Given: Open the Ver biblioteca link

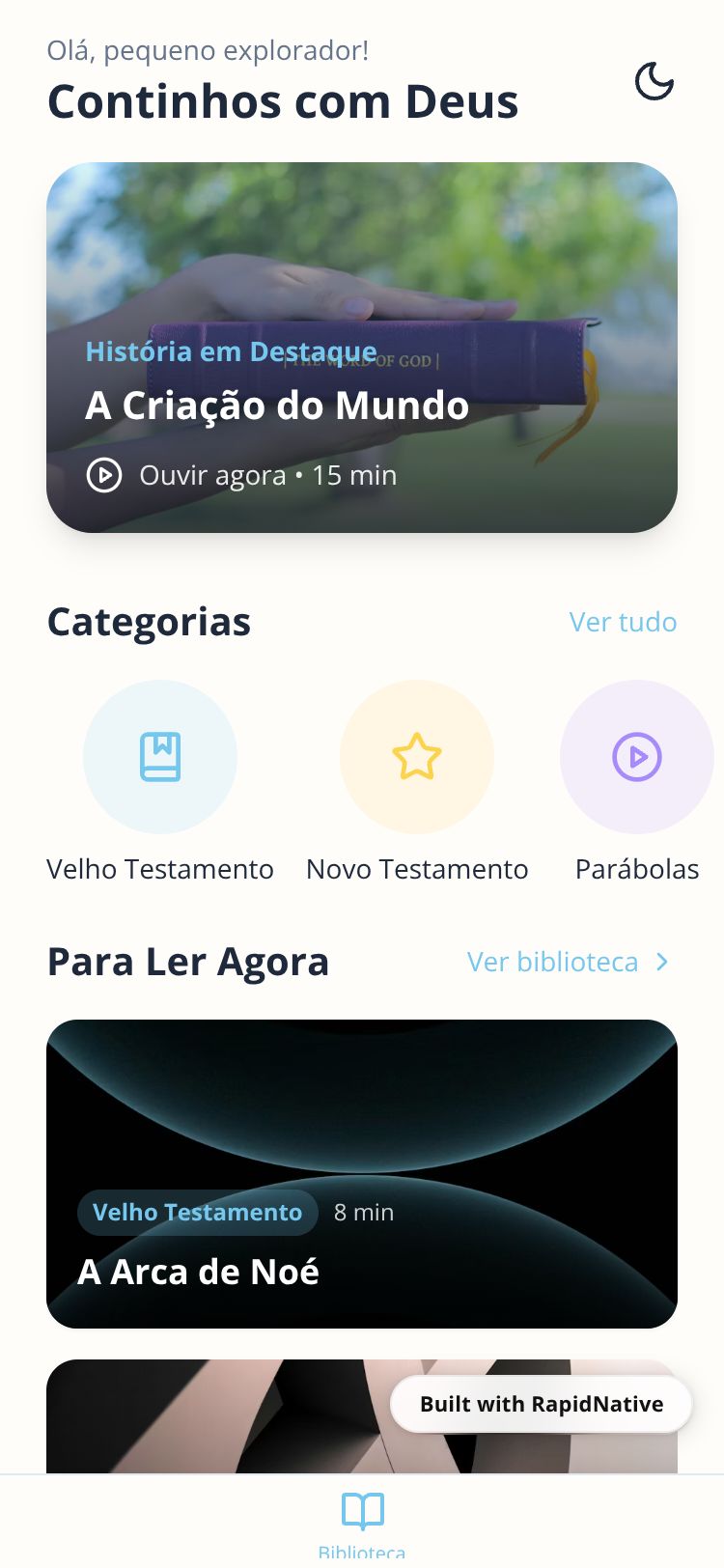Looking at the screenshot, I should click(568, 962).
